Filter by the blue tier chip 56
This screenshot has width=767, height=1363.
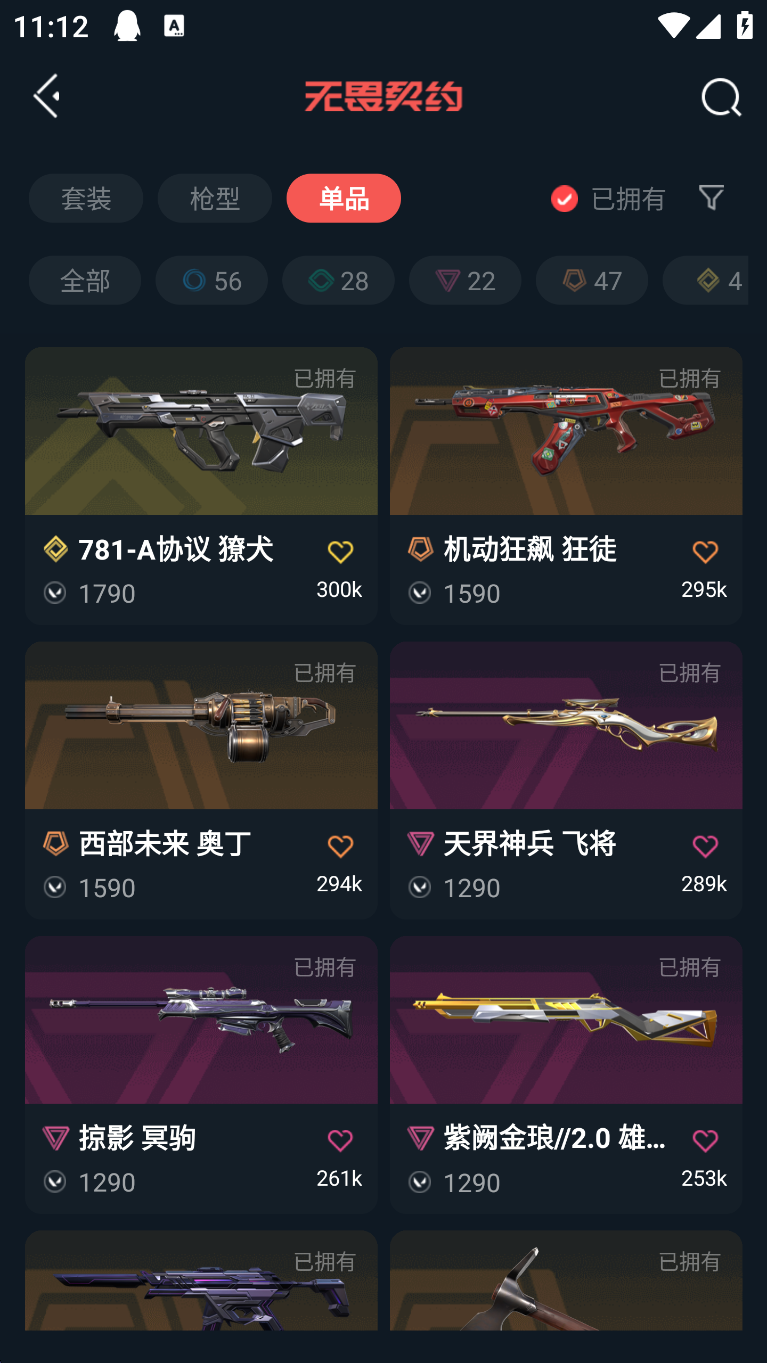click(x=211, y=280)
